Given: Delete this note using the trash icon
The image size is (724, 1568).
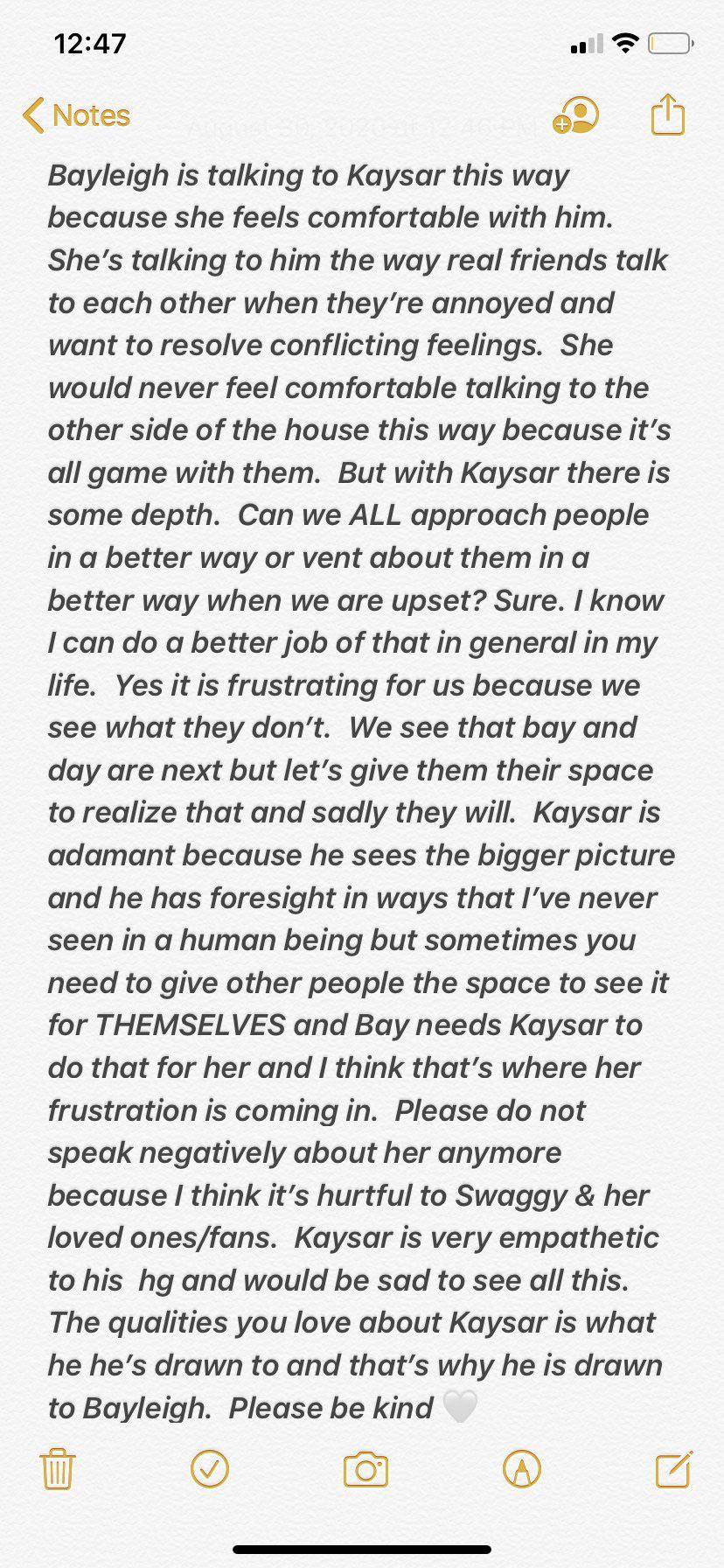Looking at the screenshot, I should pos(57,1470).
